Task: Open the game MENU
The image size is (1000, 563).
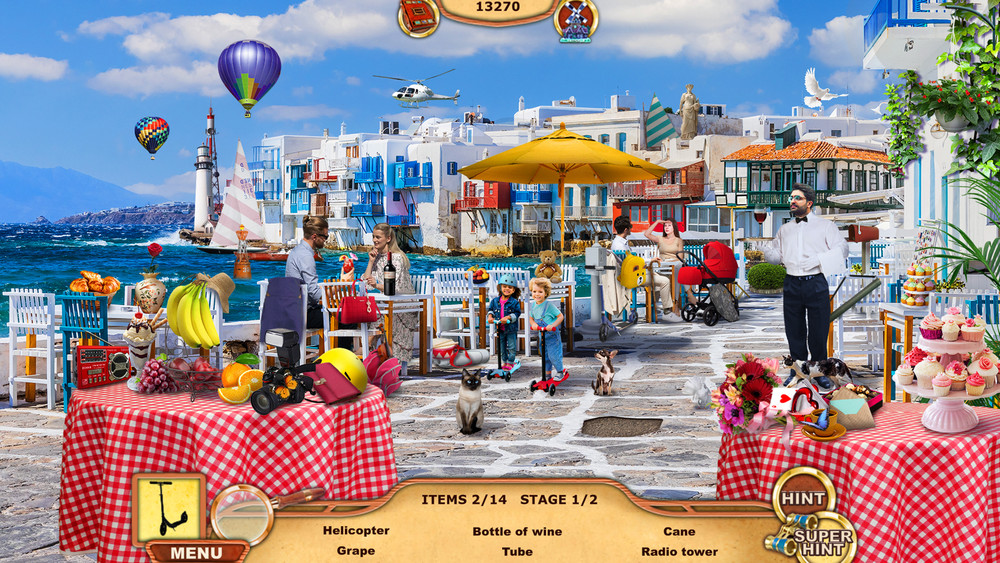Action: click(196, 552)
